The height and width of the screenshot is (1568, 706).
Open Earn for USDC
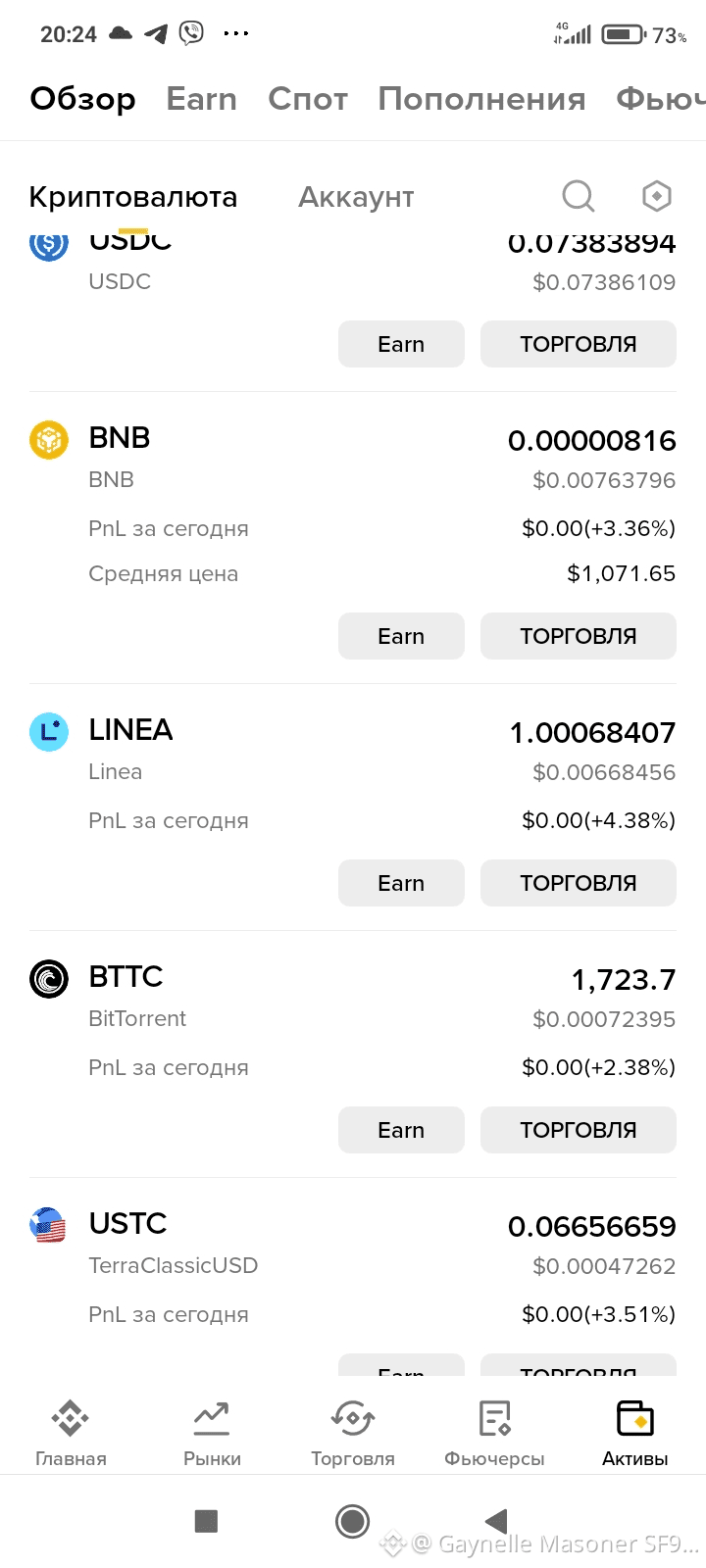pos(401,344)
